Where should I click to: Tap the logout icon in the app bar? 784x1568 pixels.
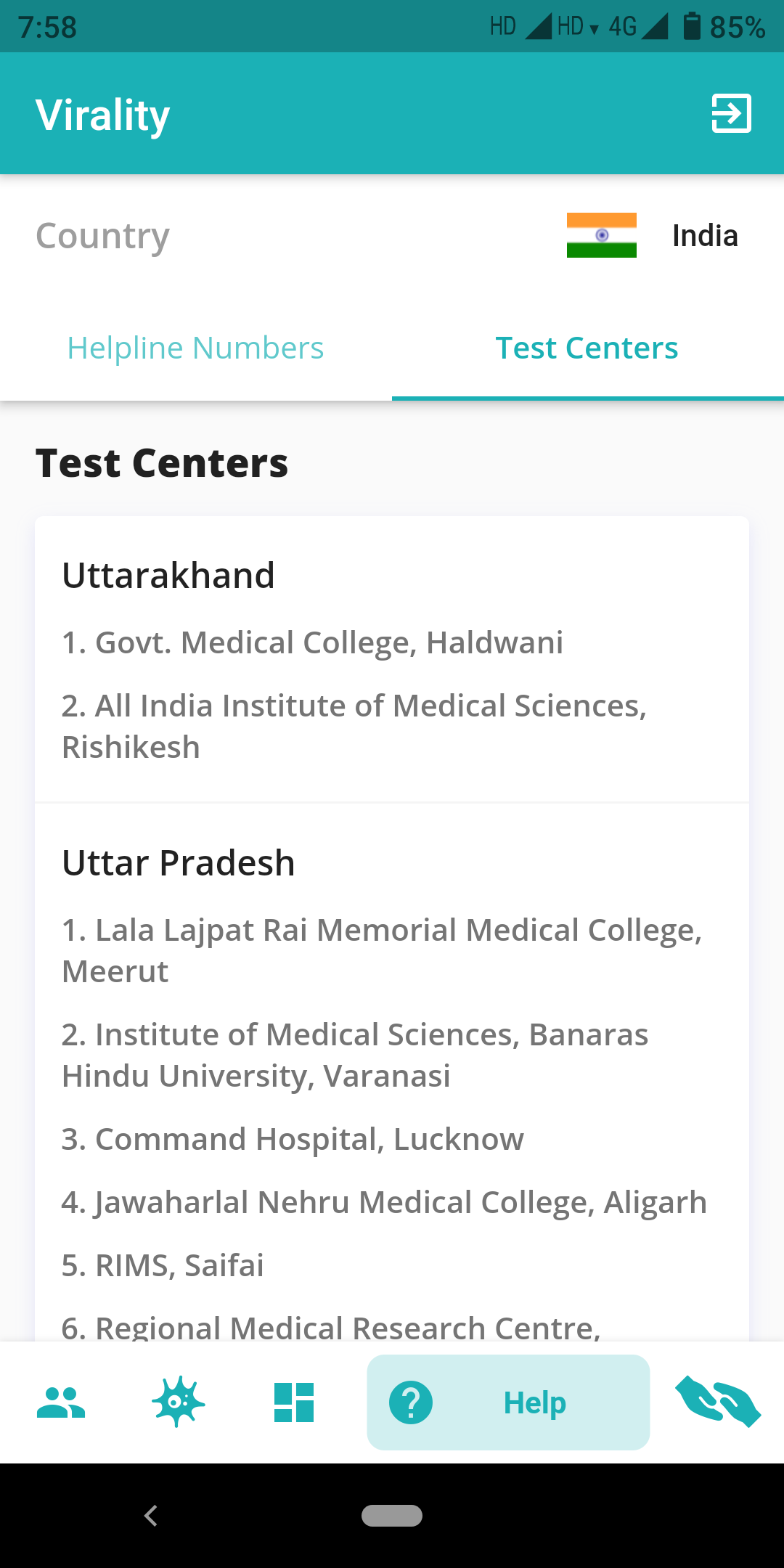731,113
